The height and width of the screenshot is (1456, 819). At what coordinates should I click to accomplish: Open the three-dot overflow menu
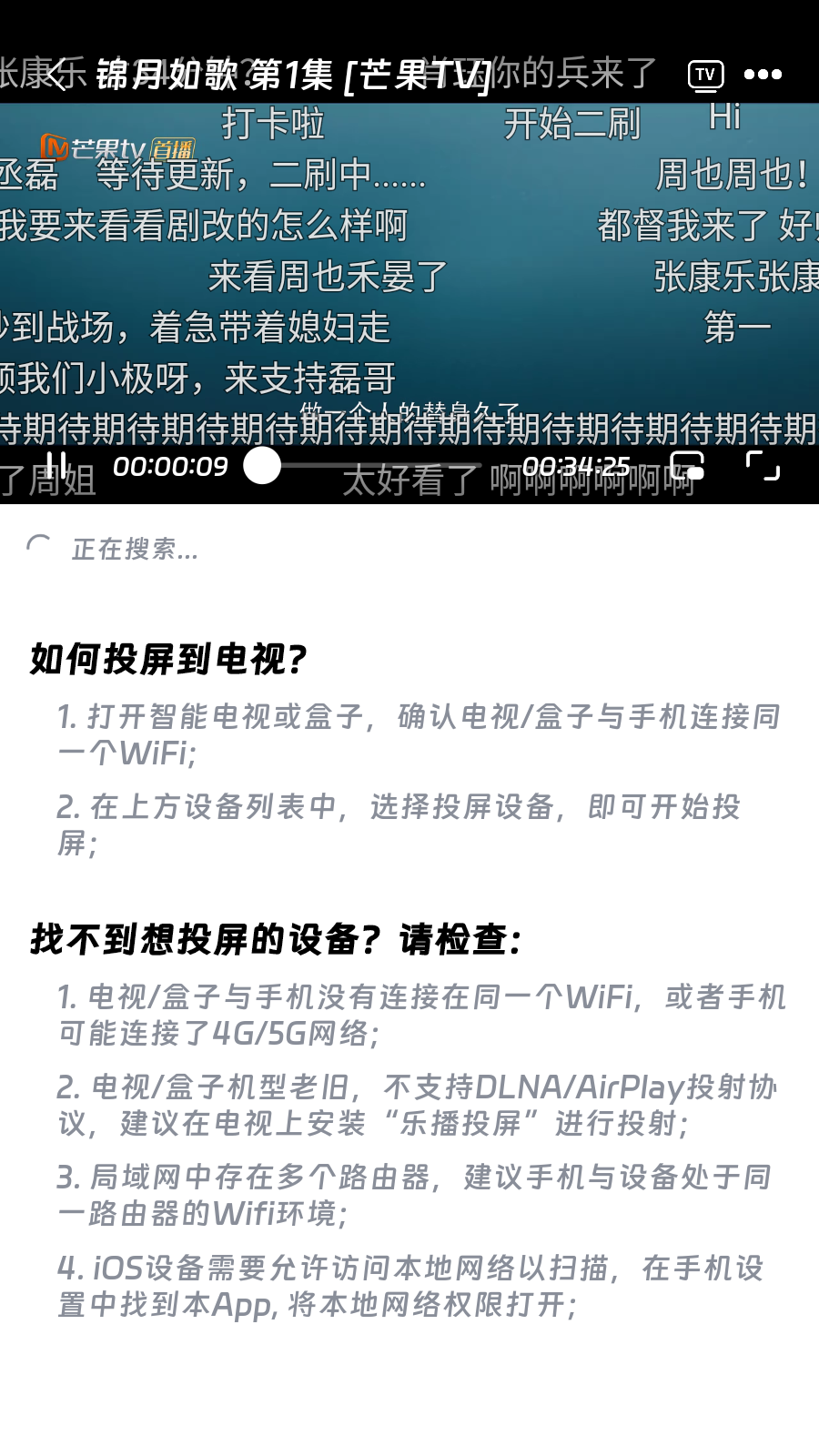click(x=763, y=75)
